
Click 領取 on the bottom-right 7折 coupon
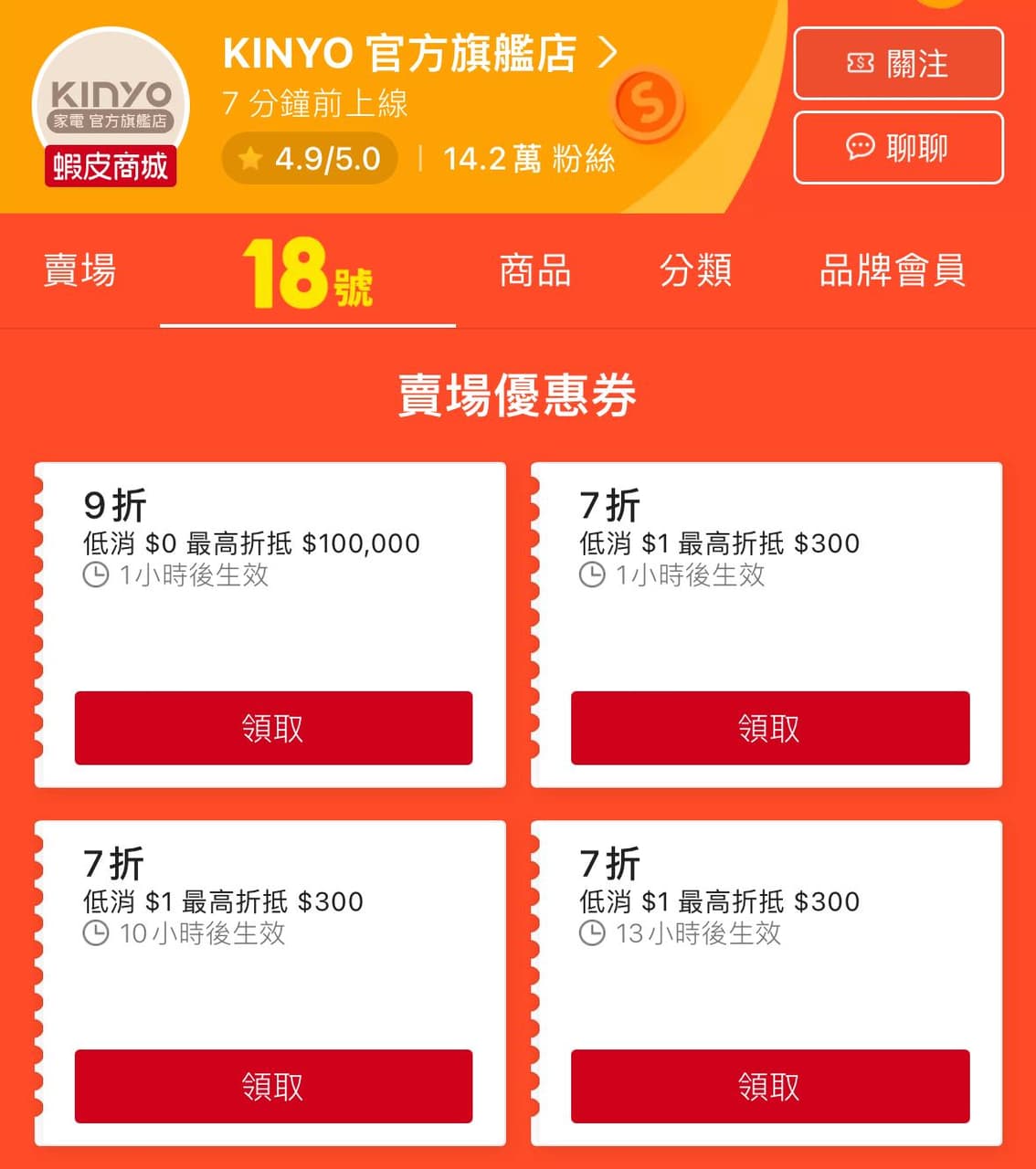[x=769, y=1087]
